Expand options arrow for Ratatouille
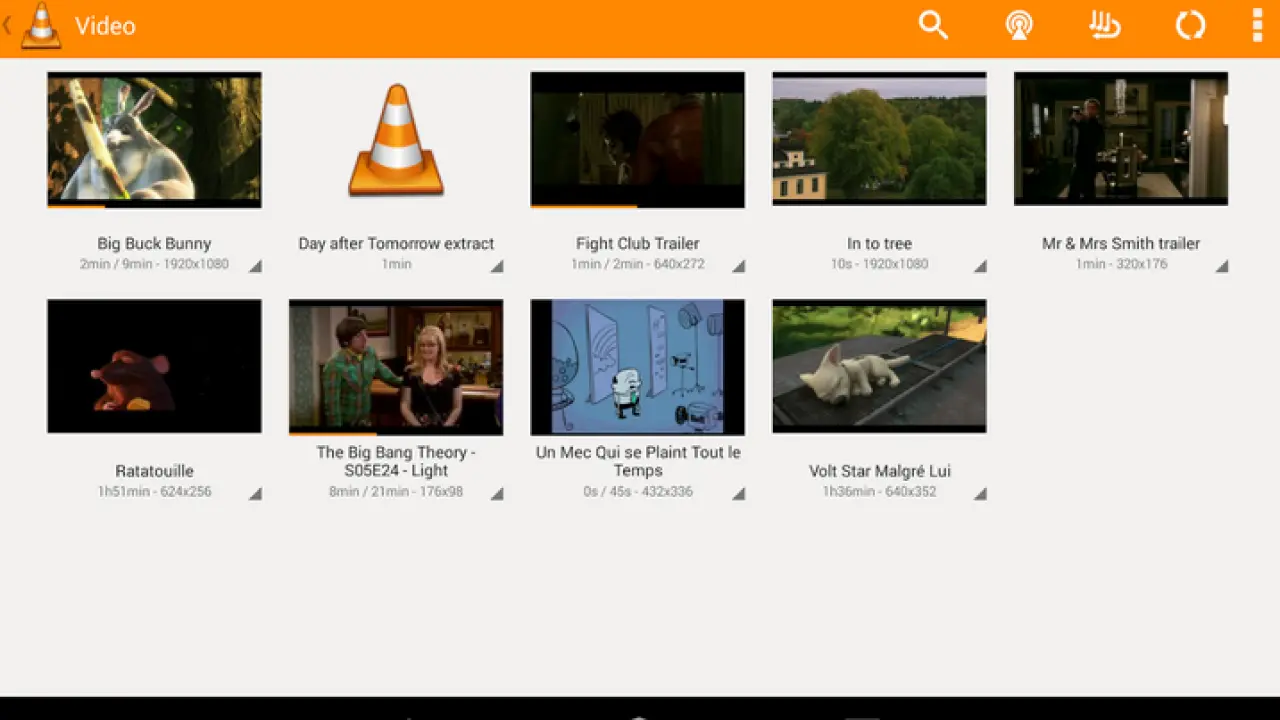Screen dimensions: 1280x720 tap(255, 493)
